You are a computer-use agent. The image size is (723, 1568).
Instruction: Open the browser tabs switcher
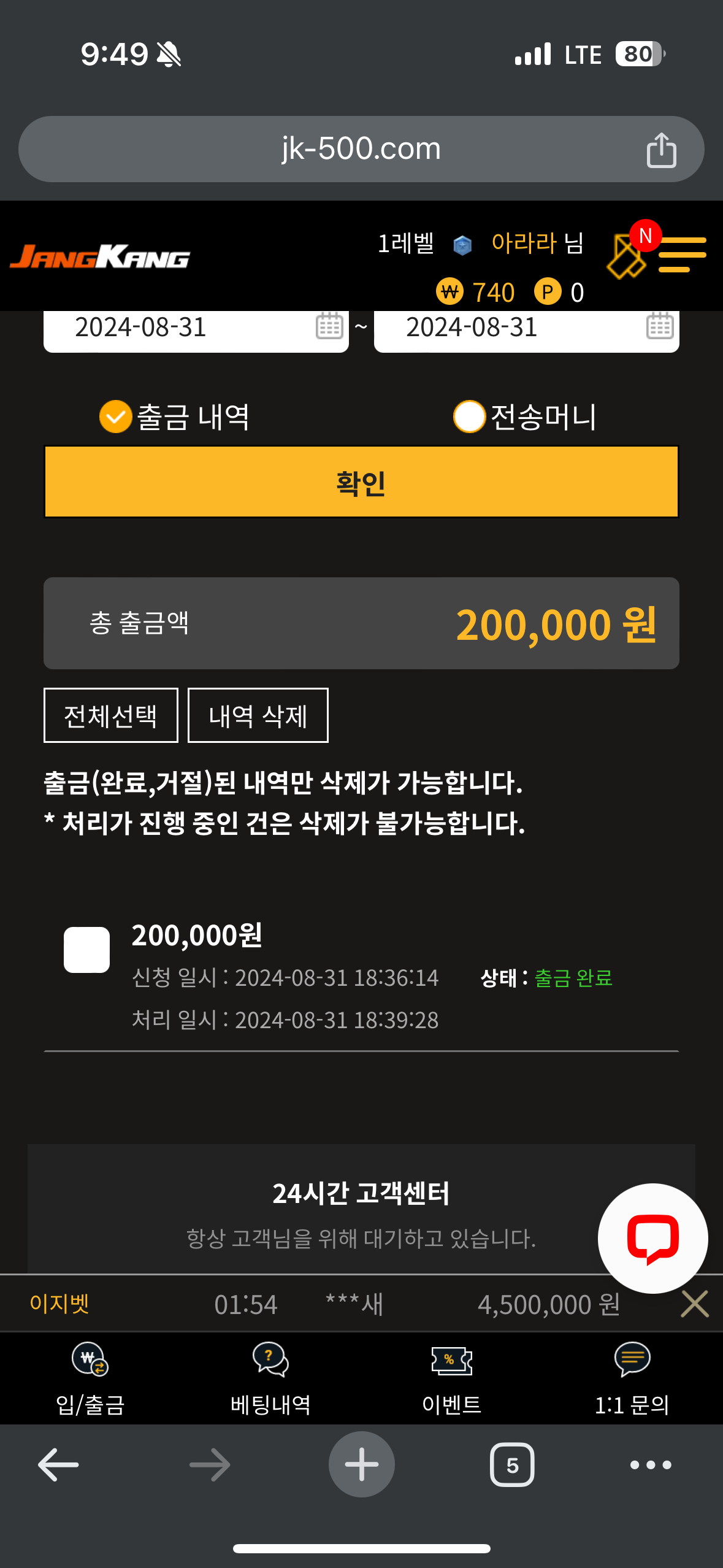tap(512, 1465)
